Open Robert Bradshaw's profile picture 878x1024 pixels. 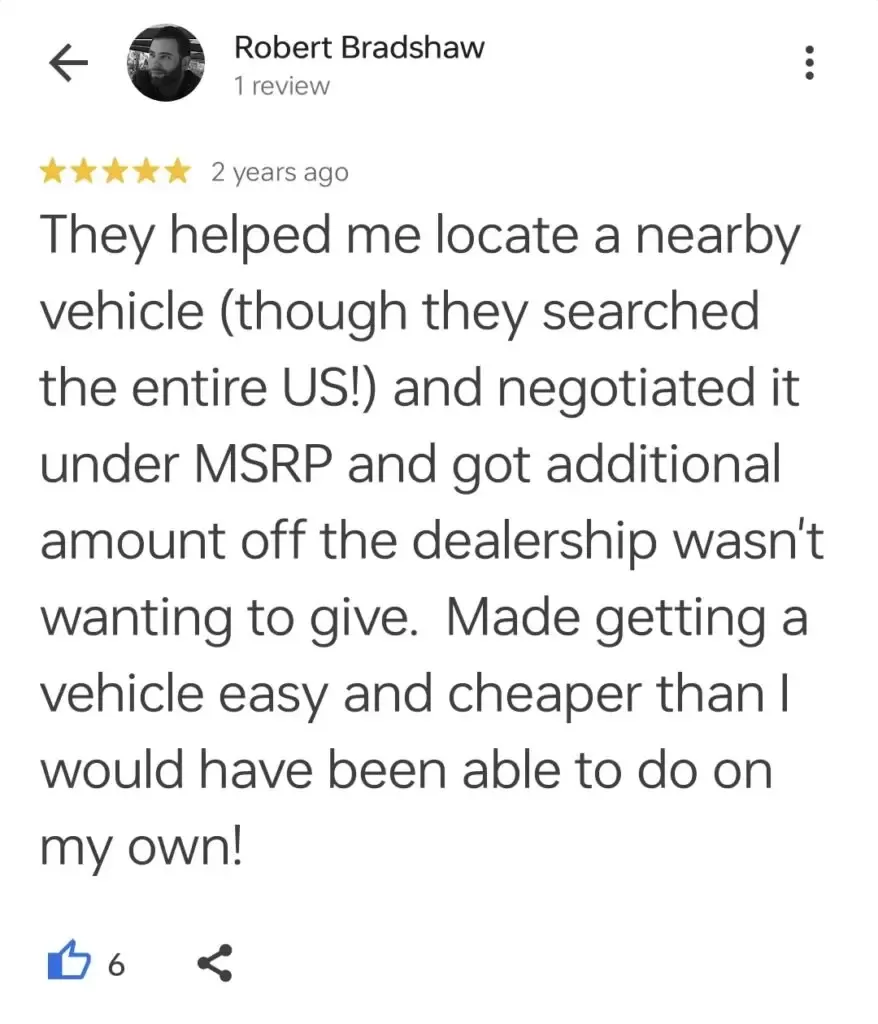coord(166,64)
